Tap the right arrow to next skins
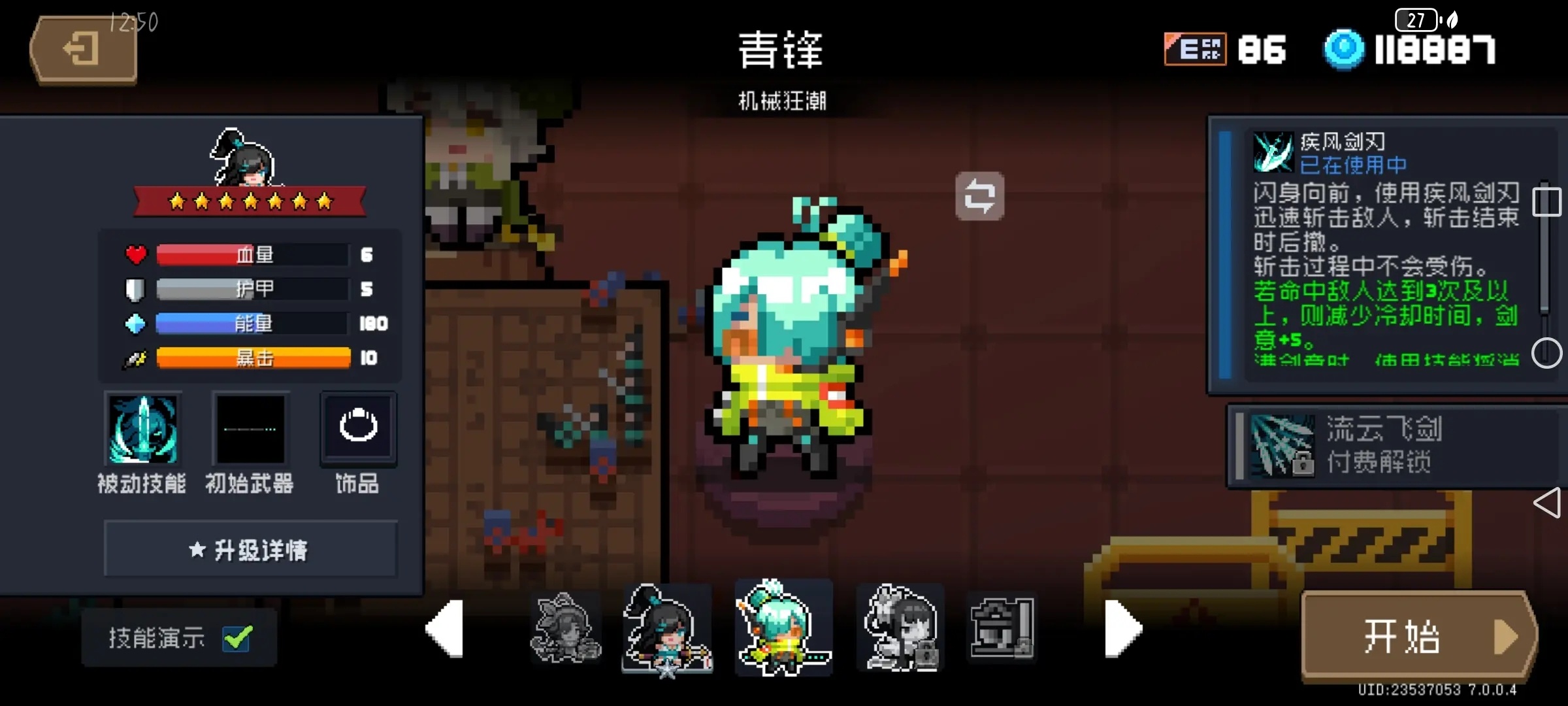 1122,628
